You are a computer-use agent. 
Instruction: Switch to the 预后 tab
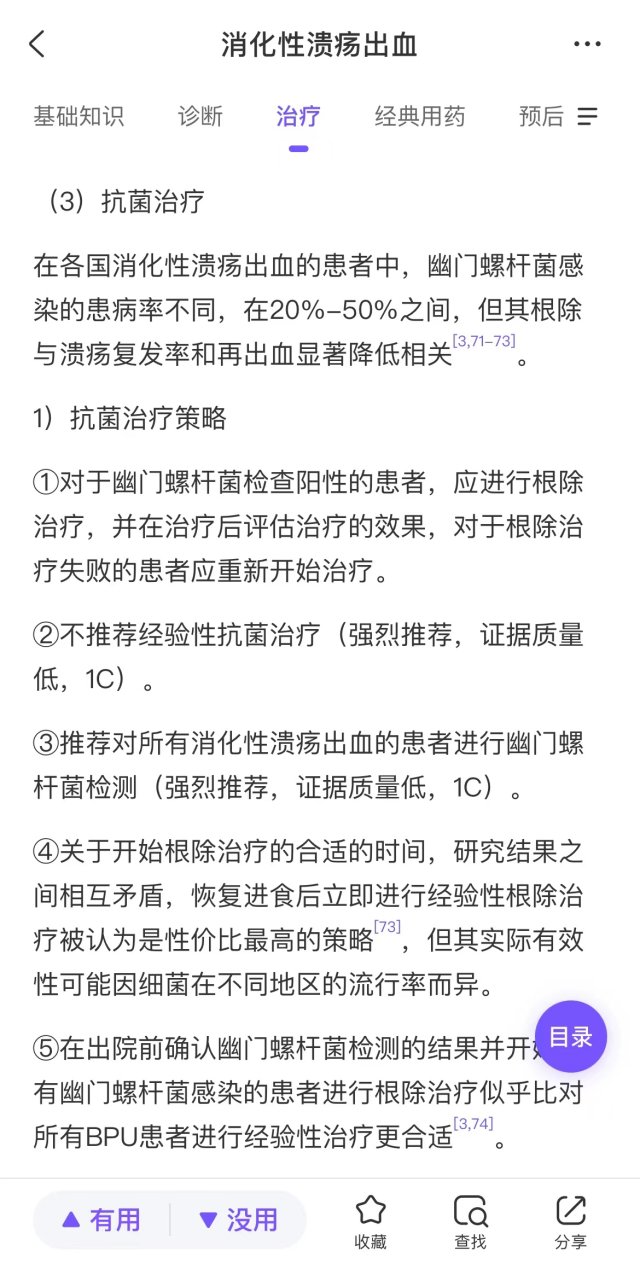click(x=541, y=116)
